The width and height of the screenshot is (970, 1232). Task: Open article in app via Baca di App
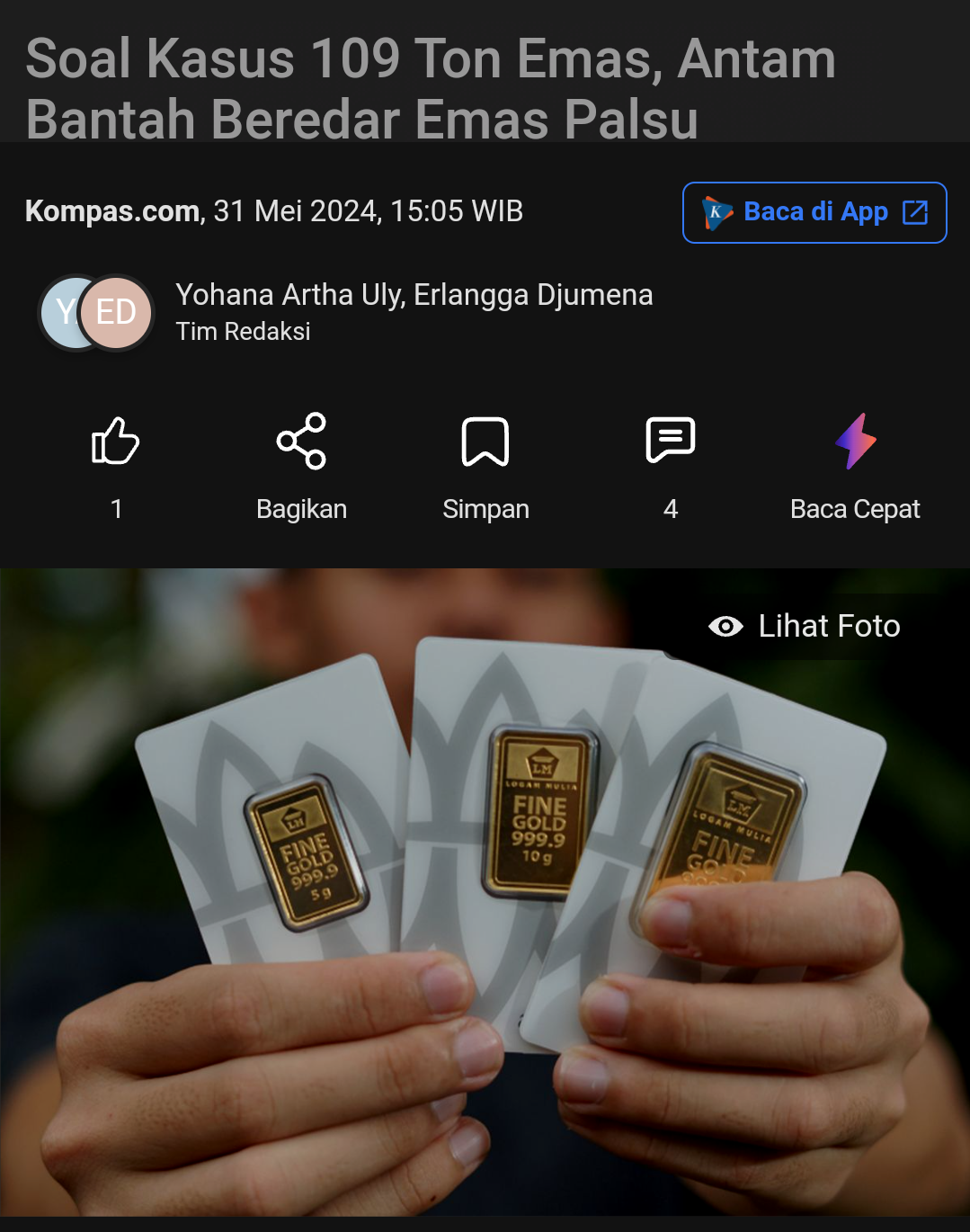(814, 212)
